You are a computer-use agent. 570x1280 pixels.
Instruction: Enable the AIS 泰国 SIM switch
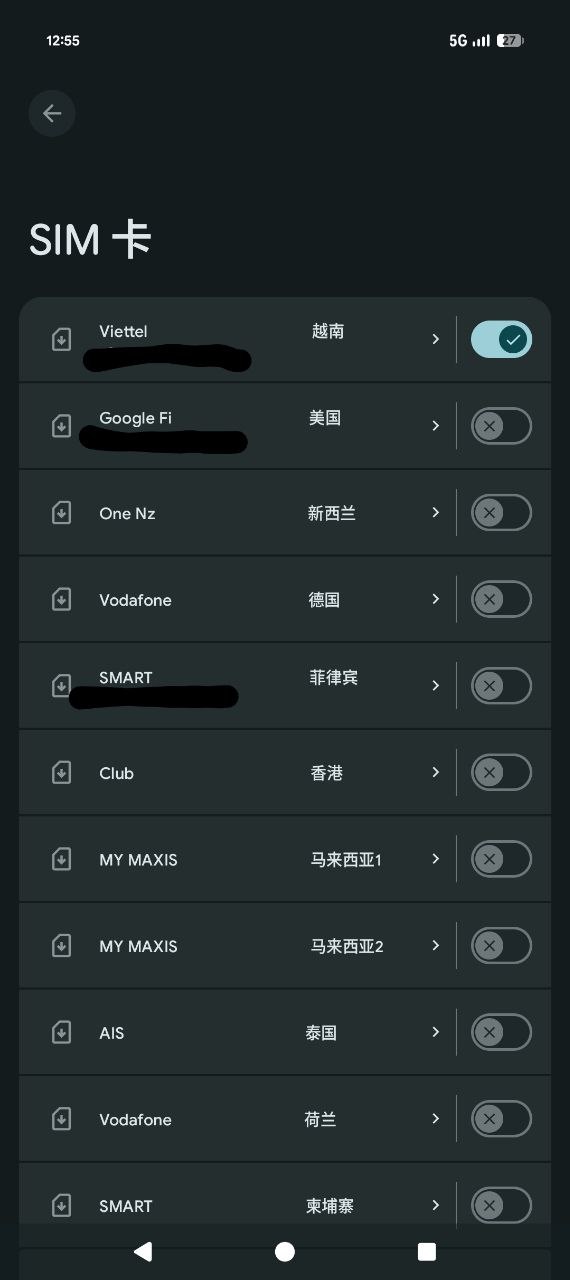[501, 1032]
